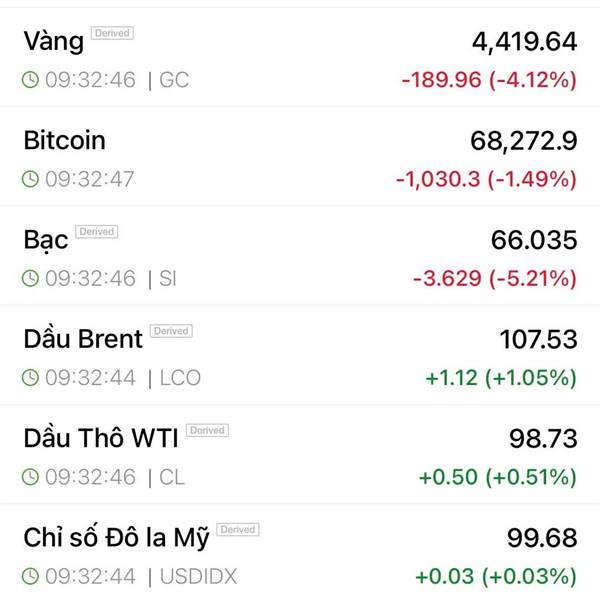Image resolution: width=600 pixels, height=600 pixels.
Task: Open Dầu Thô WTI crude row
Action: (300, 455)
